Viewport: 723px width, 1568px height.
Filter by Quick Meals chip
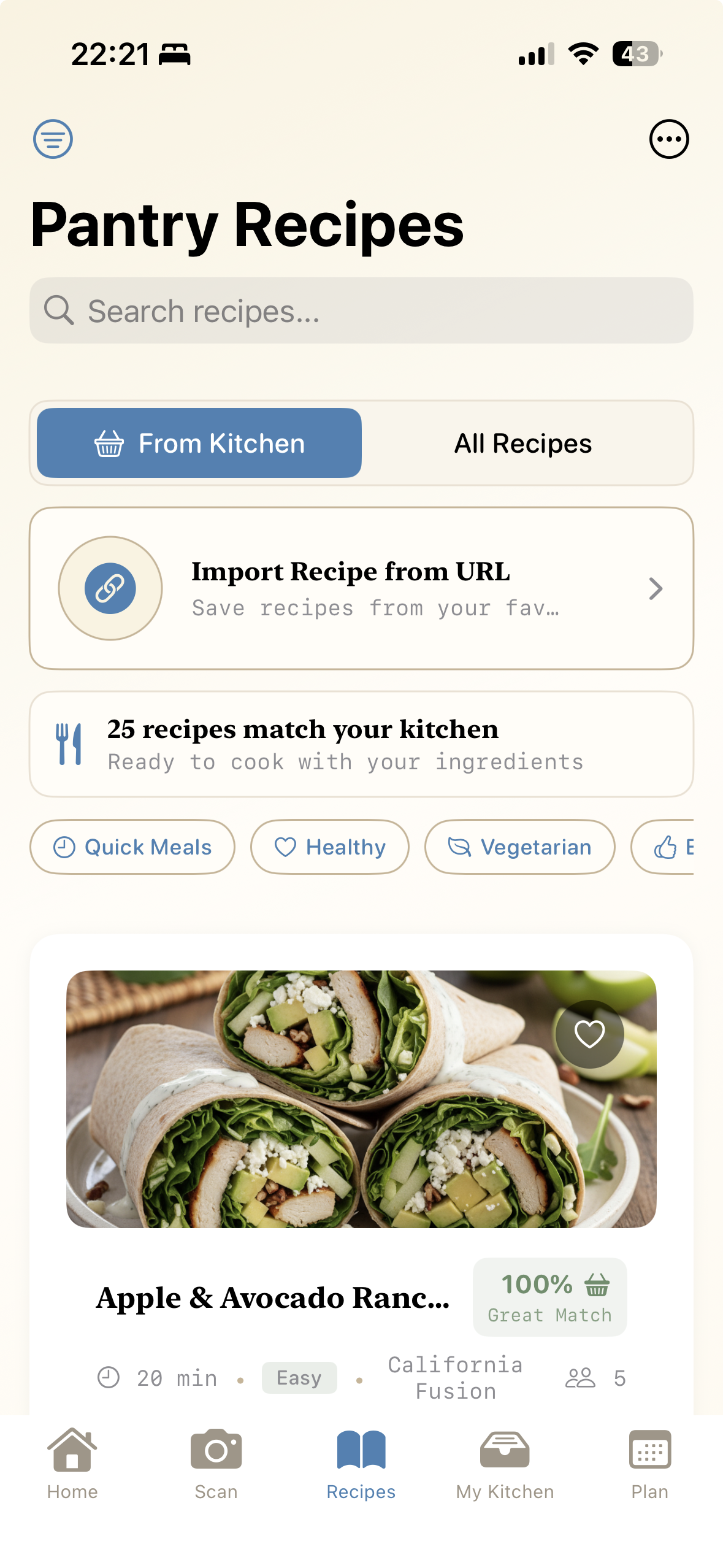coord(132,847)
